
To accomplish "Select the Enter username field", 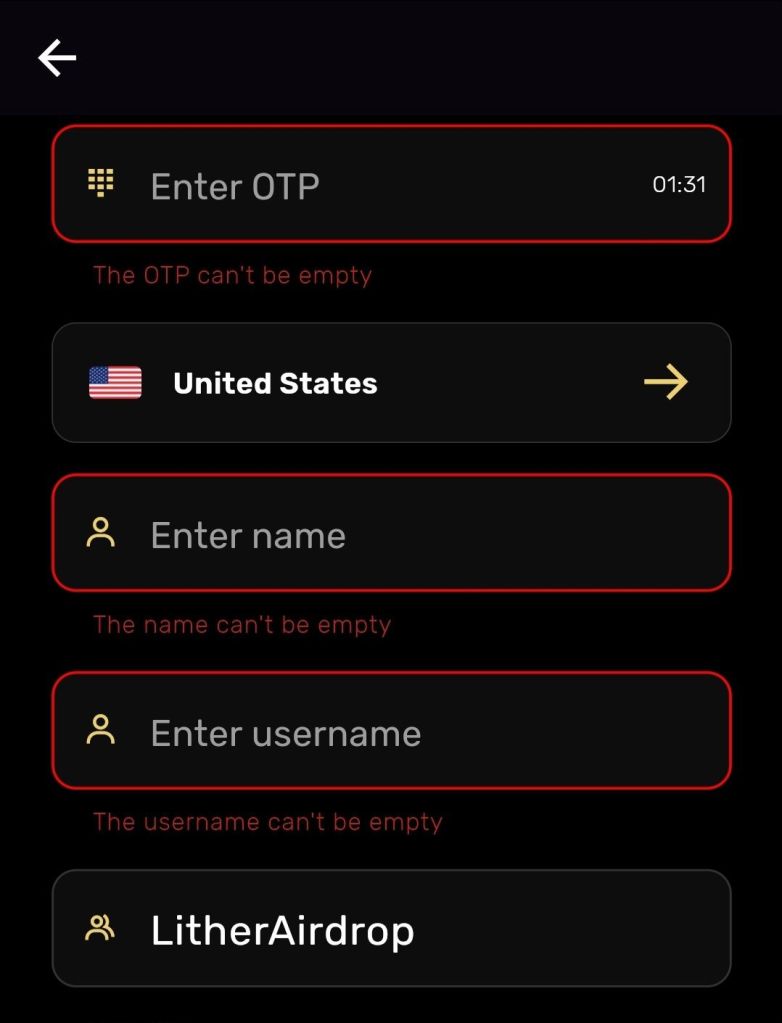I will click(390, 732).
